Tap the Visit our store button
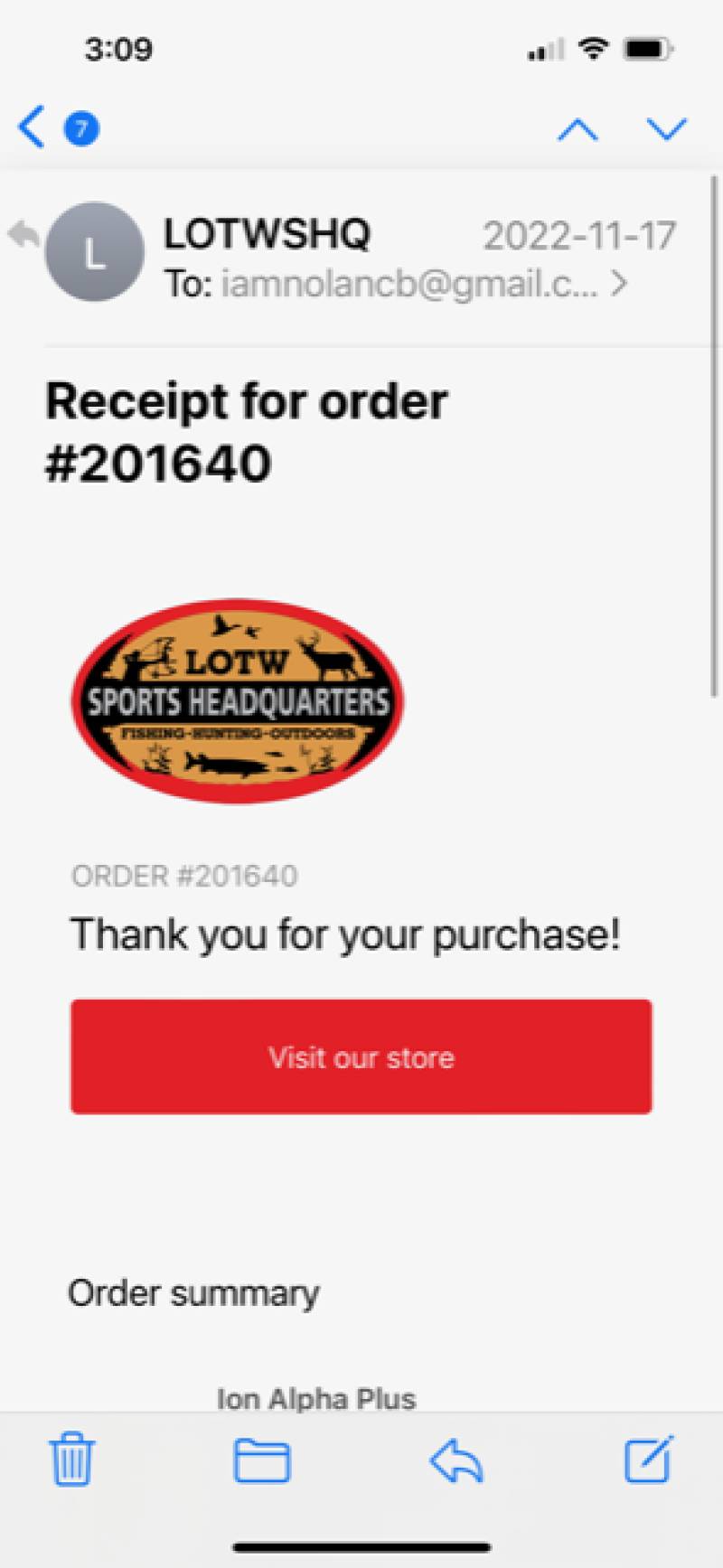The height and width of the screenshot is (1568, 723). [361, 1056]
